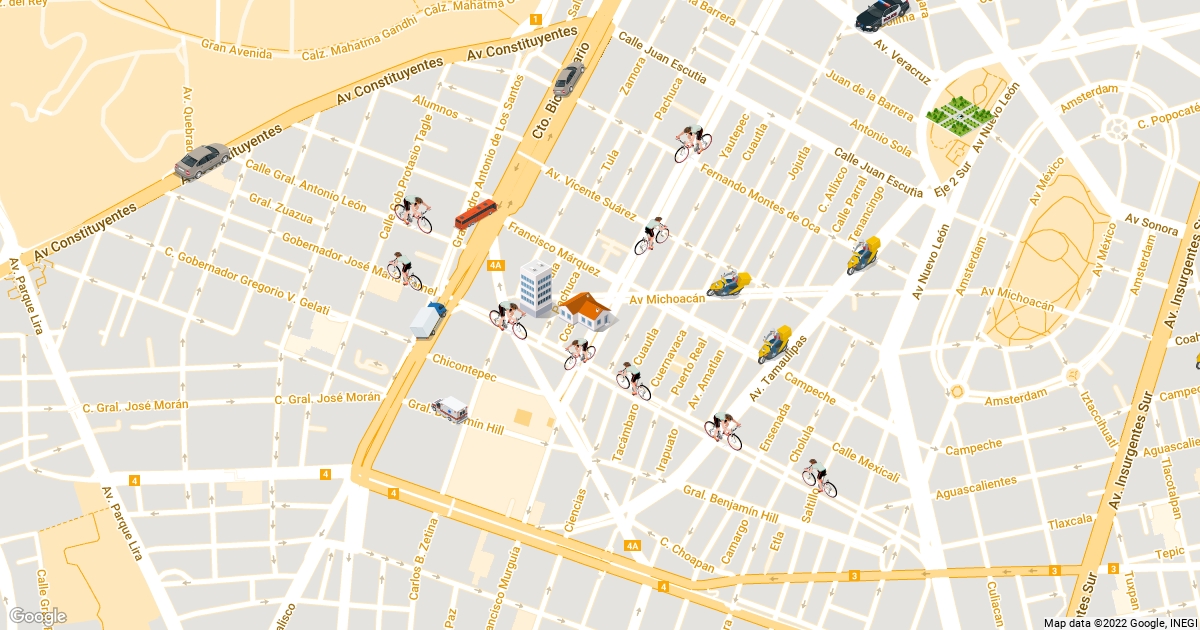Tap the gray car on Cto. Bicentenario
1200x630 pixels.
568,79
